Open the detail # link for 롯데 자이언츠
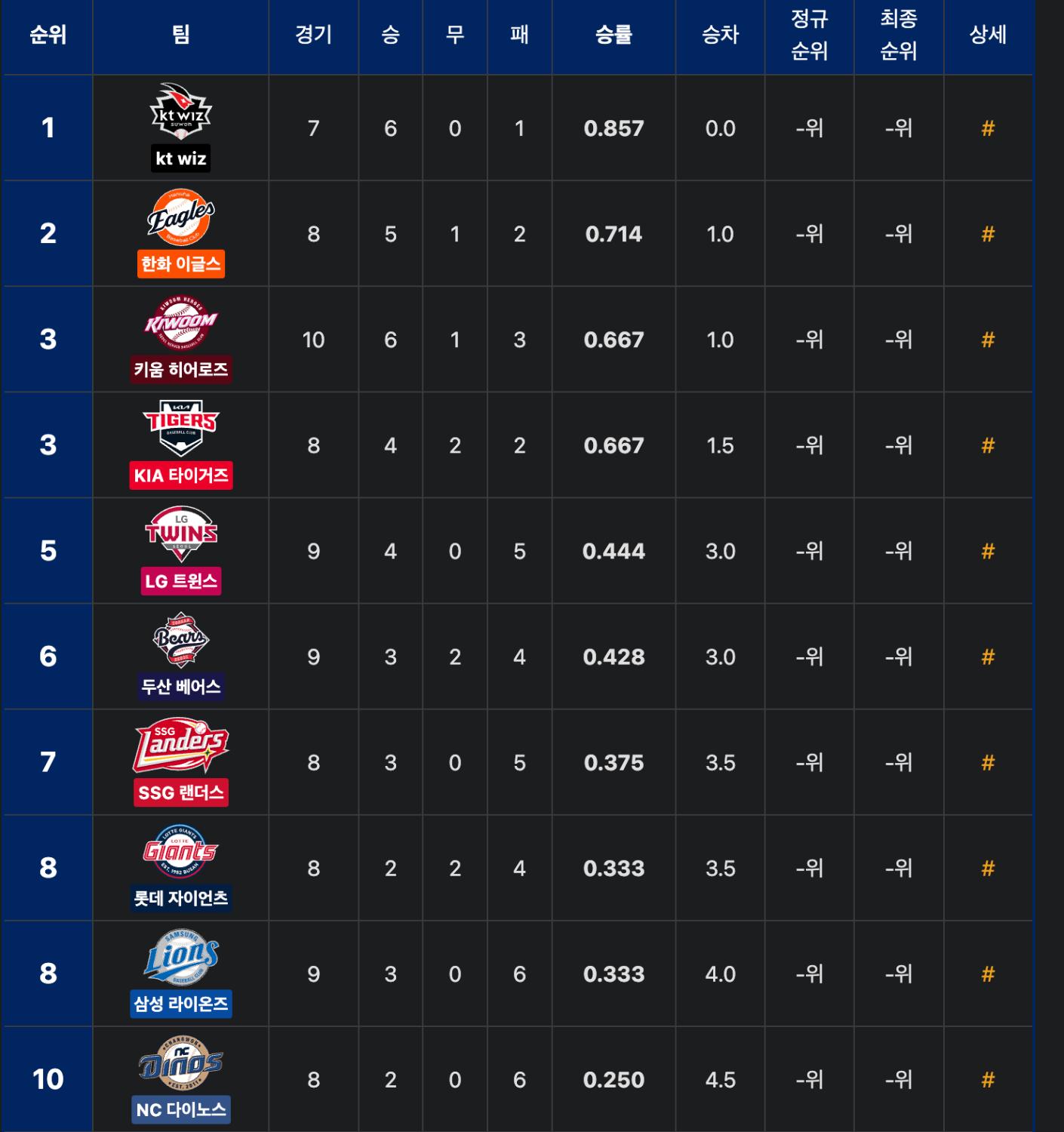Image resolution: width=1064 pixels, height=1132 pixels. coord(987,868)
